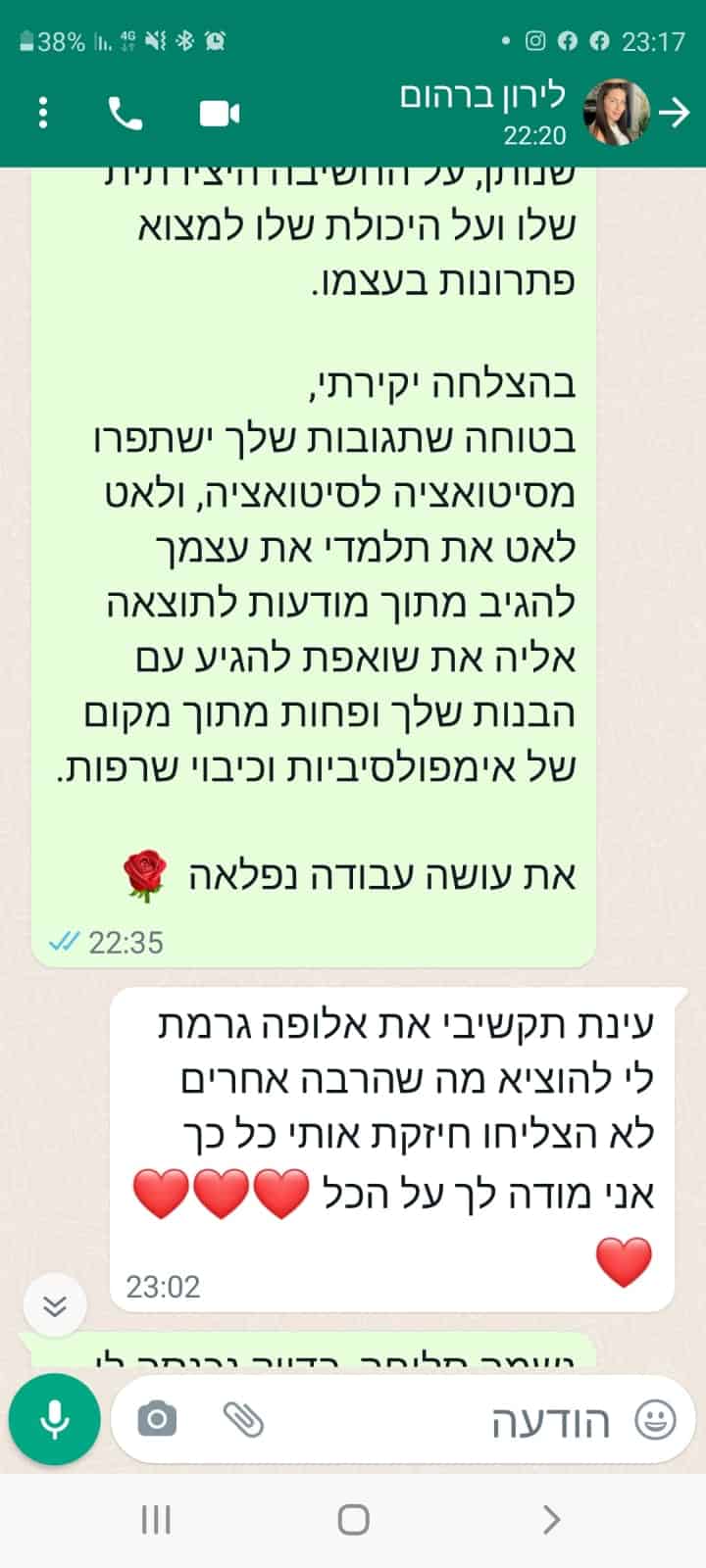Attach a file with the paperclip
The image size is (706, 1568).
242,1418
